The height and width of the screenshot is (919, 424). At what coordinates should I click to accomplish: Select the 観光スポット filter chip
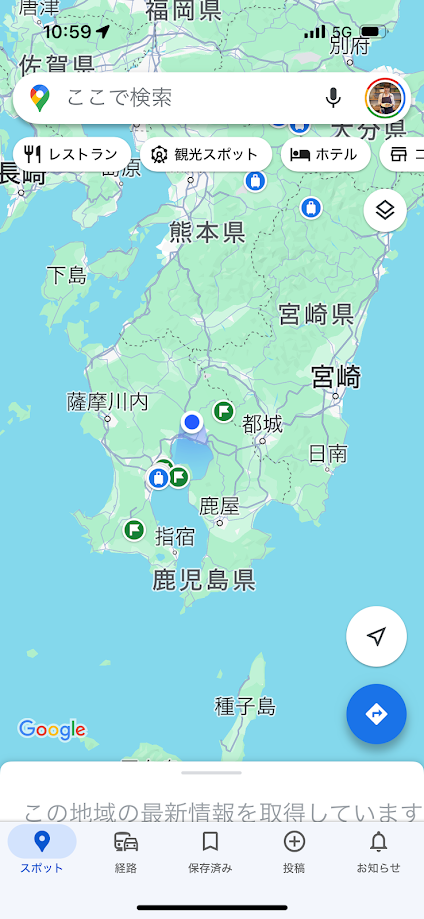pyautogui.click(x=206, y=155)
